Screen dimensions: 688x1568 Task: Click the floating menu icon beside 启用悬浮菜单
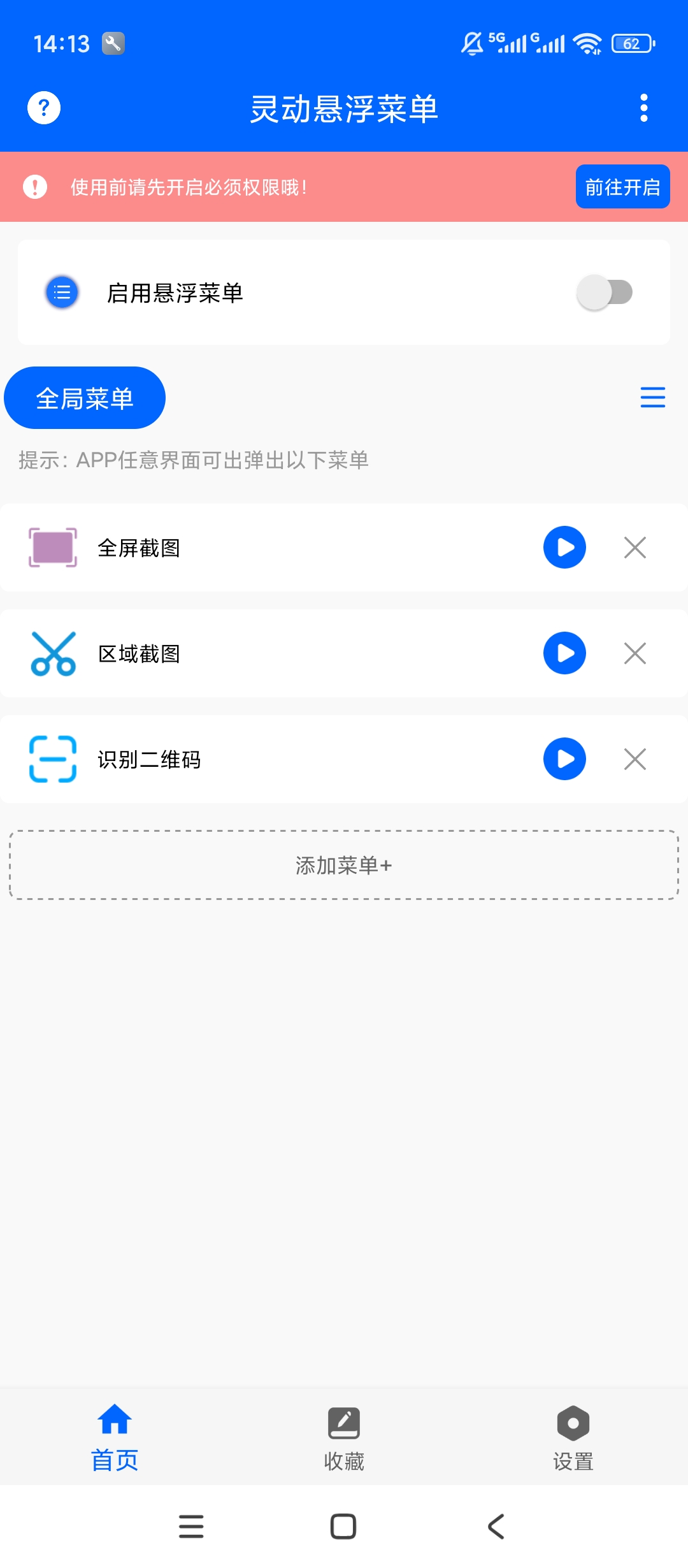coord(61,293)
